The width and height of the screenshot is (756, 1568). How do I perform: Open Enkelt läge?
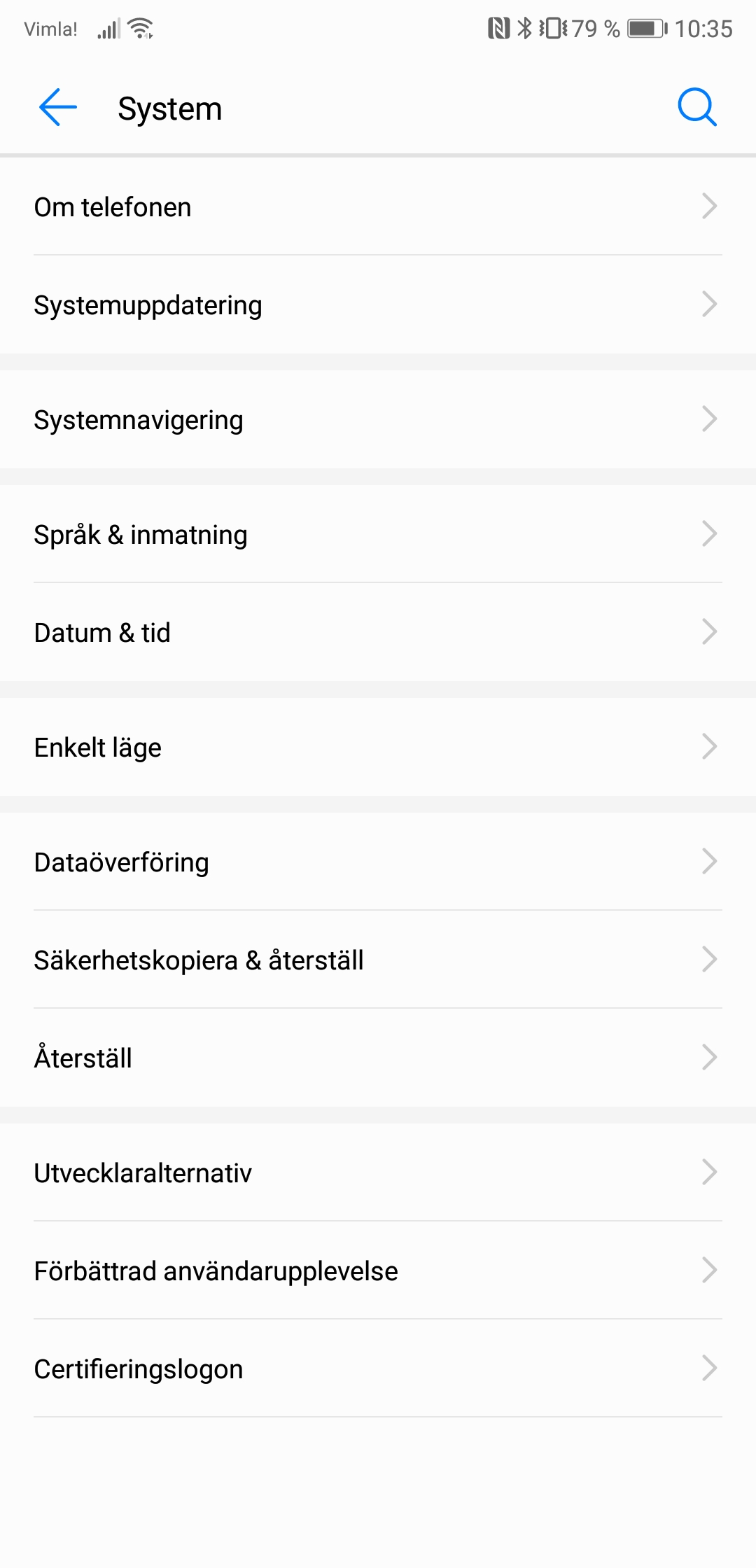click(x=378, y=748)
